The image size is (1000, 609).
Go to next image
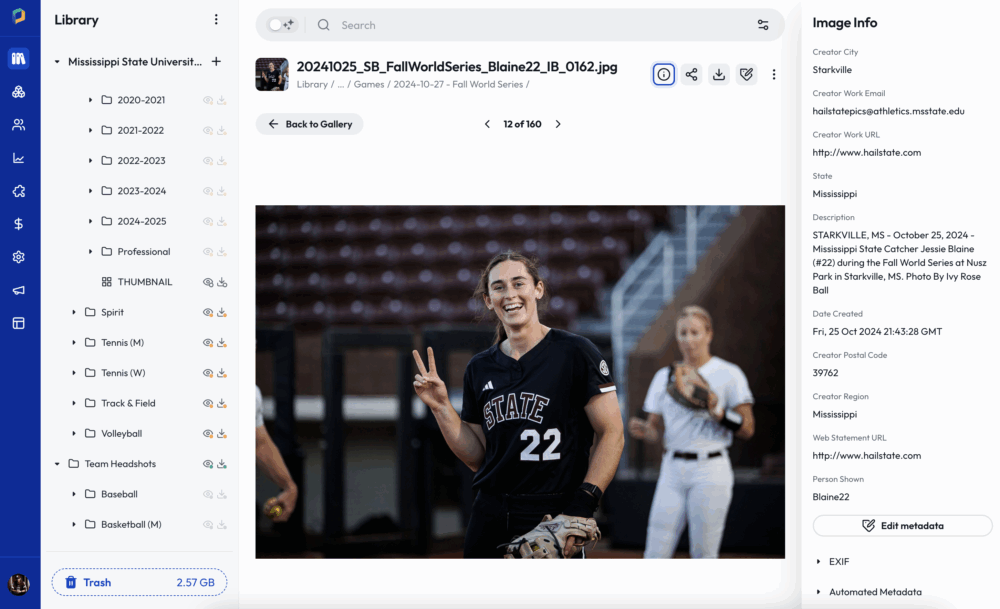pos(558,124)
